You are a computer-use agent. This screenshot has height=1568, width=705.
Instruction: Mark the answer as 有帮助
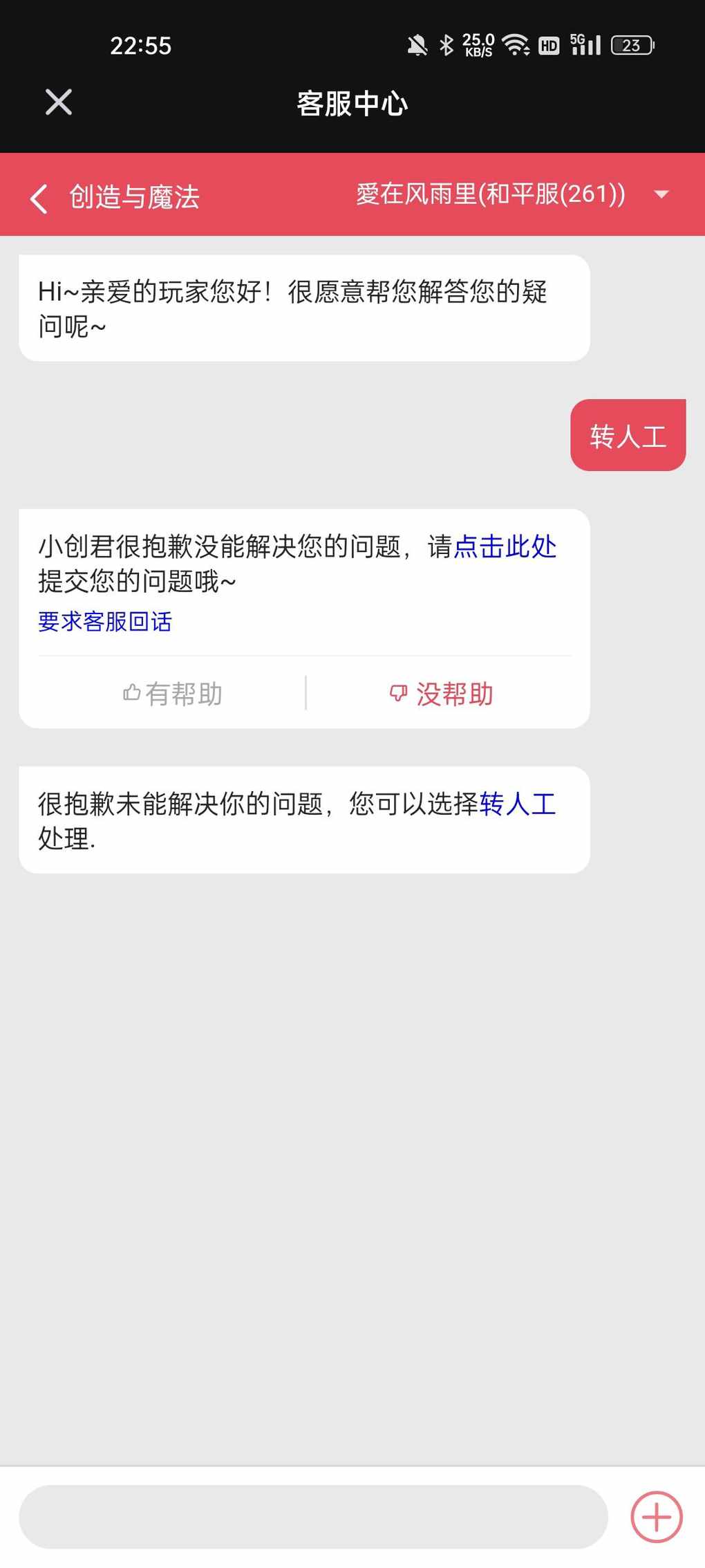coord(173,694)
